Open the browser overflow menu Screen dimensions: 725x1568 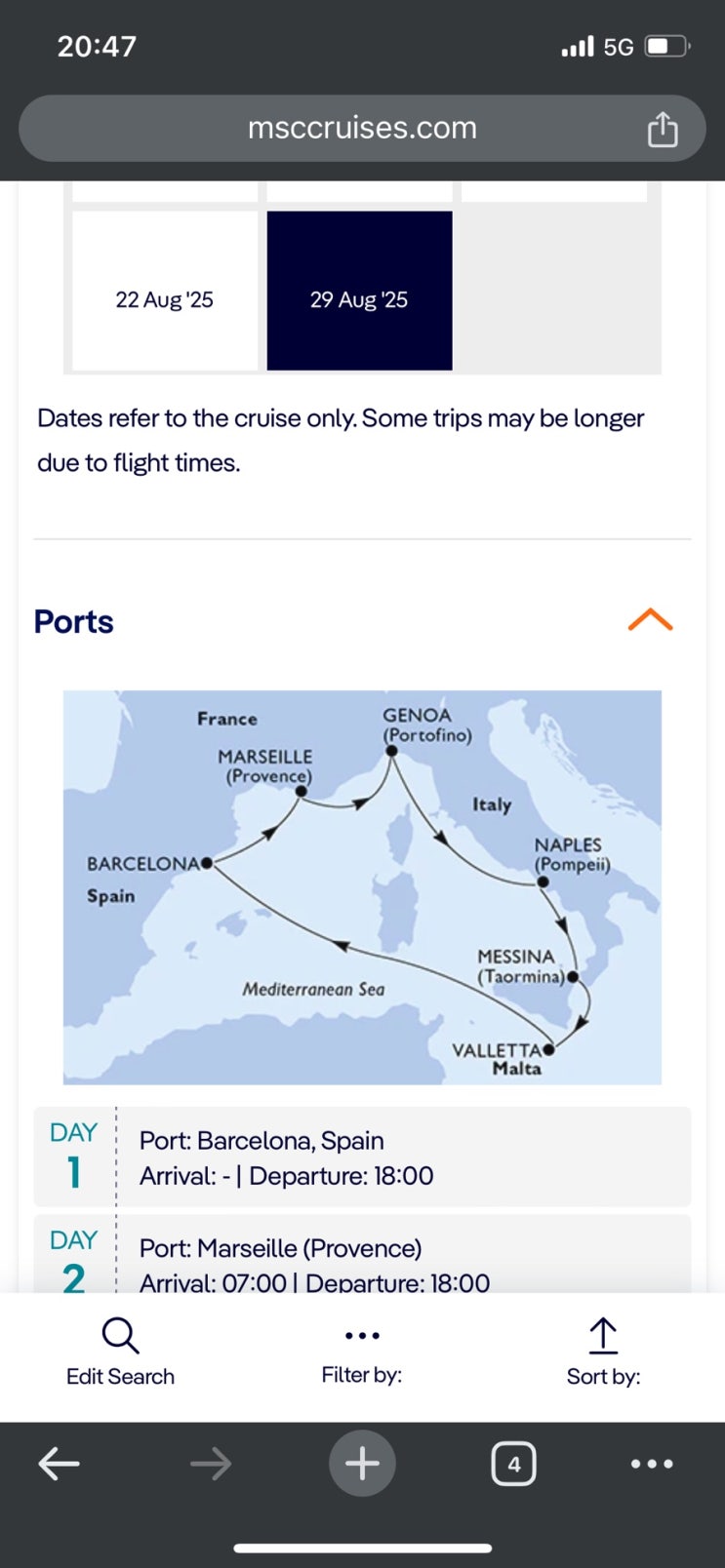point(652,1464)
